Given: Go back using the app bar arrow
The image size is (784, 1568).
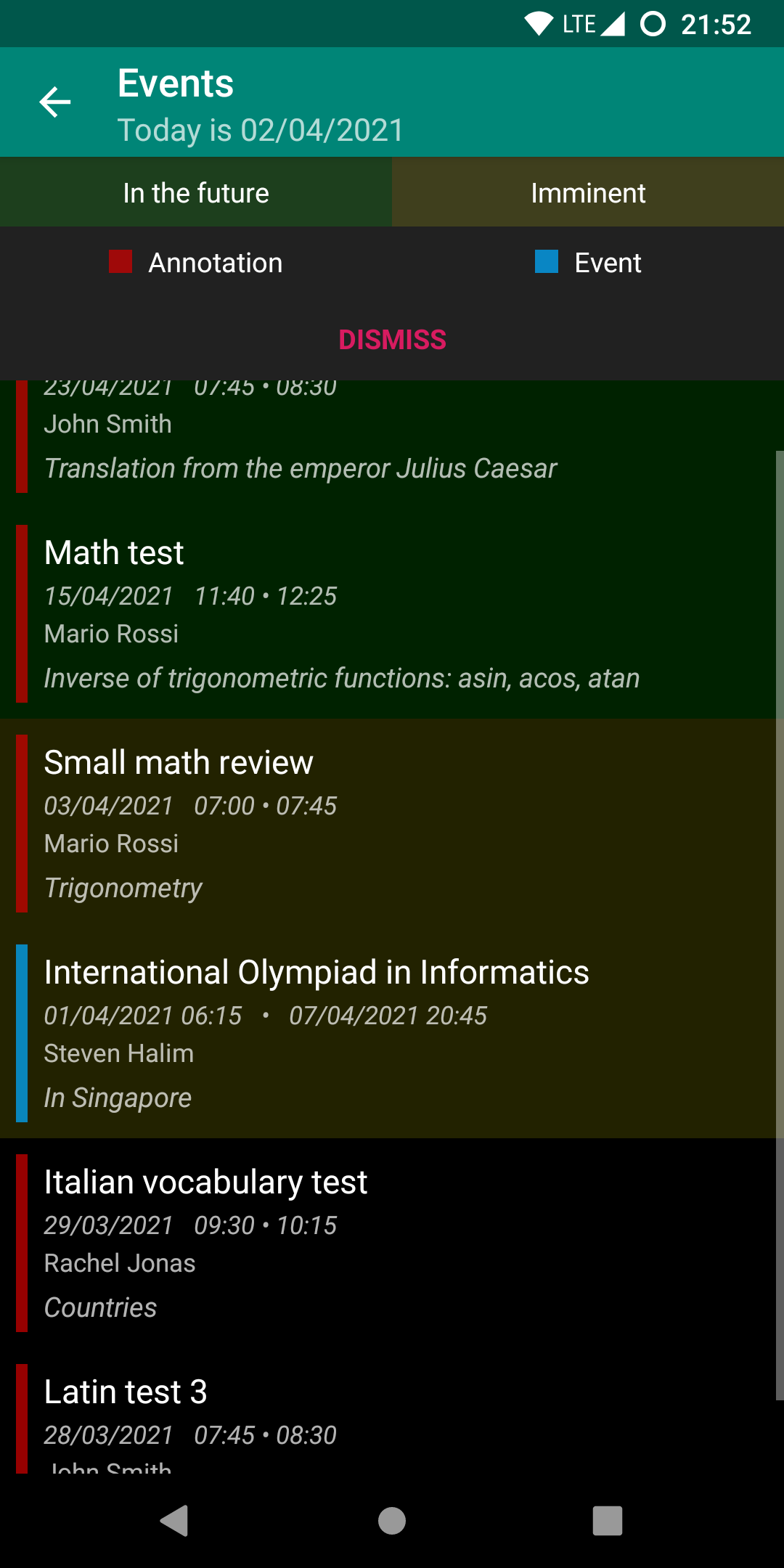Looking at the screenshot, I should coord(55,102).
